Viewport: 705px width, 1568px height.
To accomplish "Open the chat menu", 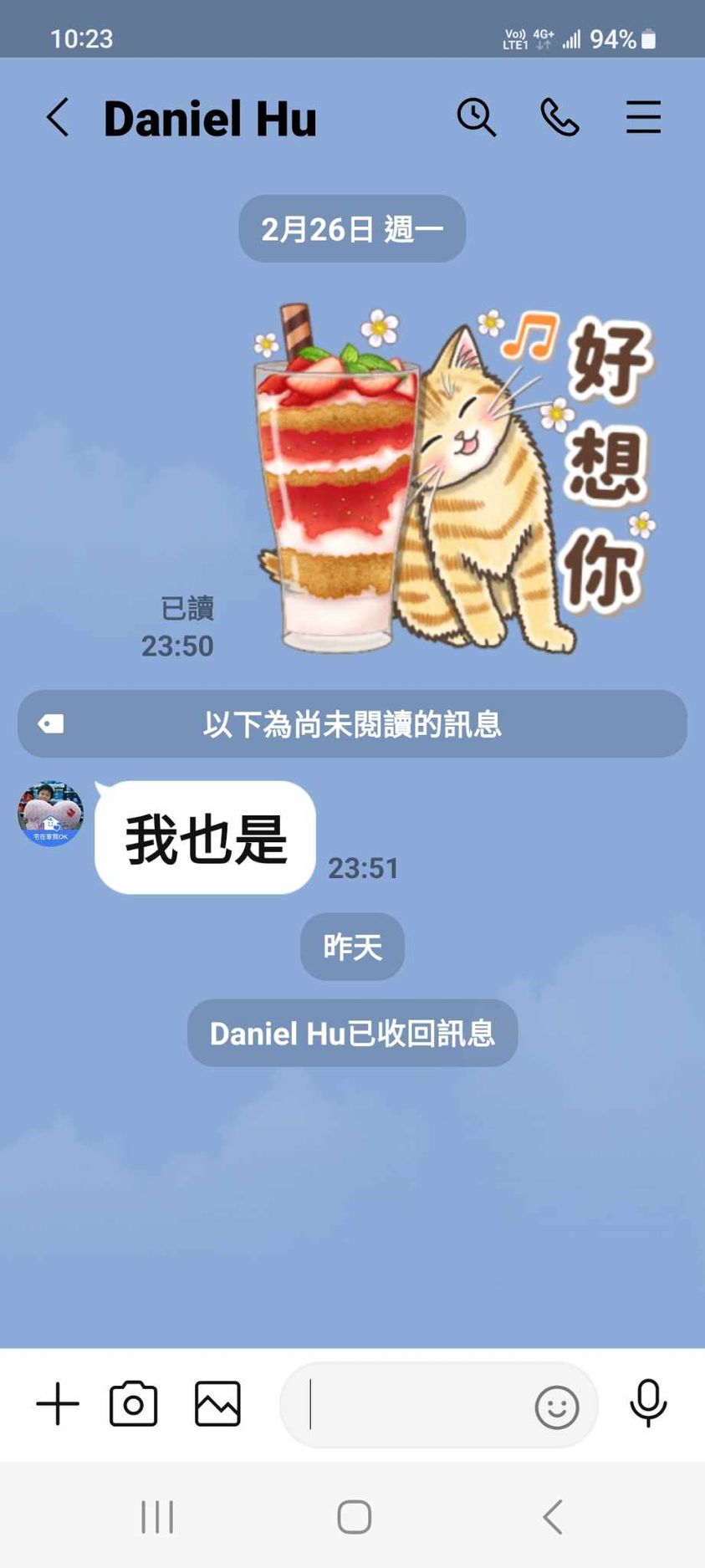I will [643, 117].
